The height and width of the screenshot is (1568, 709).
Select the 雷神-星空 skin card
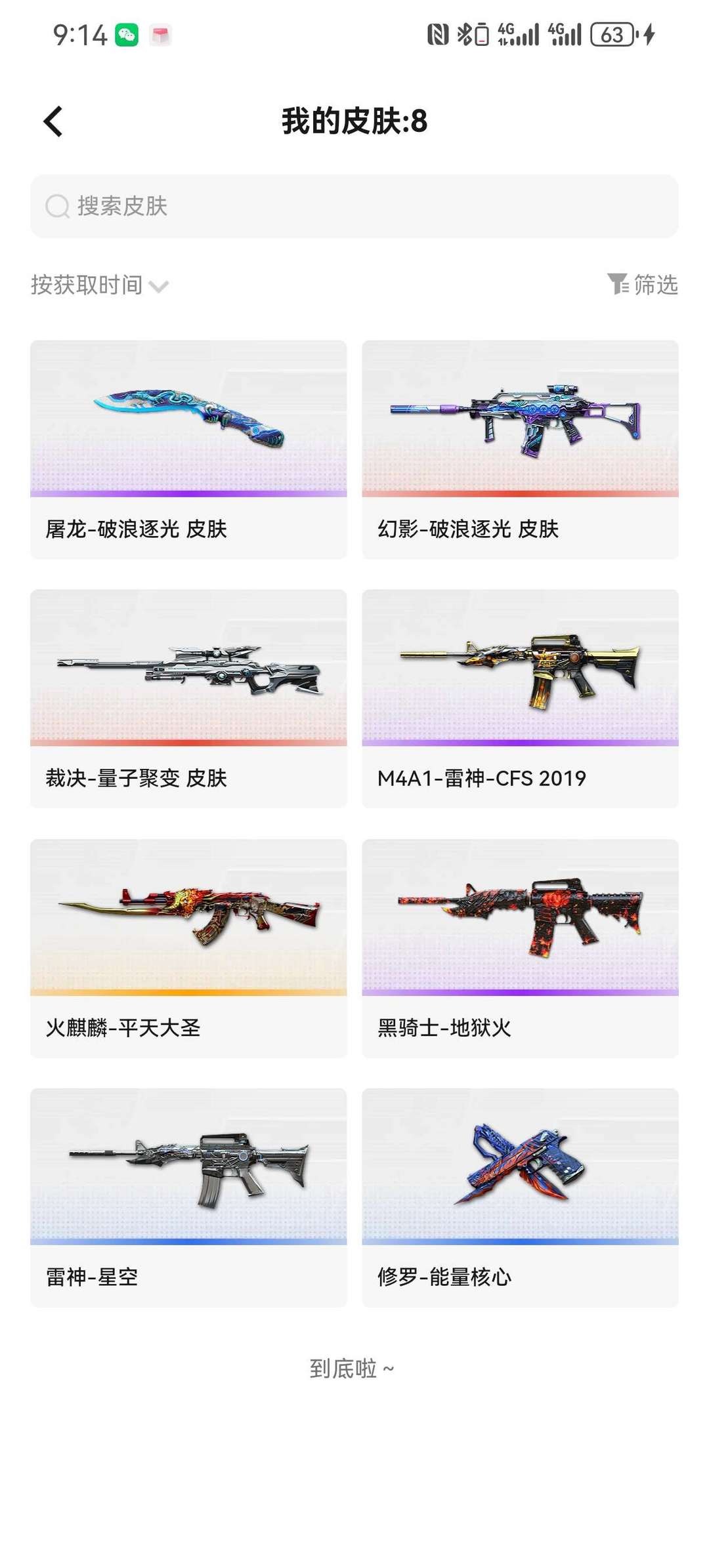click(x=188, y=1197)
